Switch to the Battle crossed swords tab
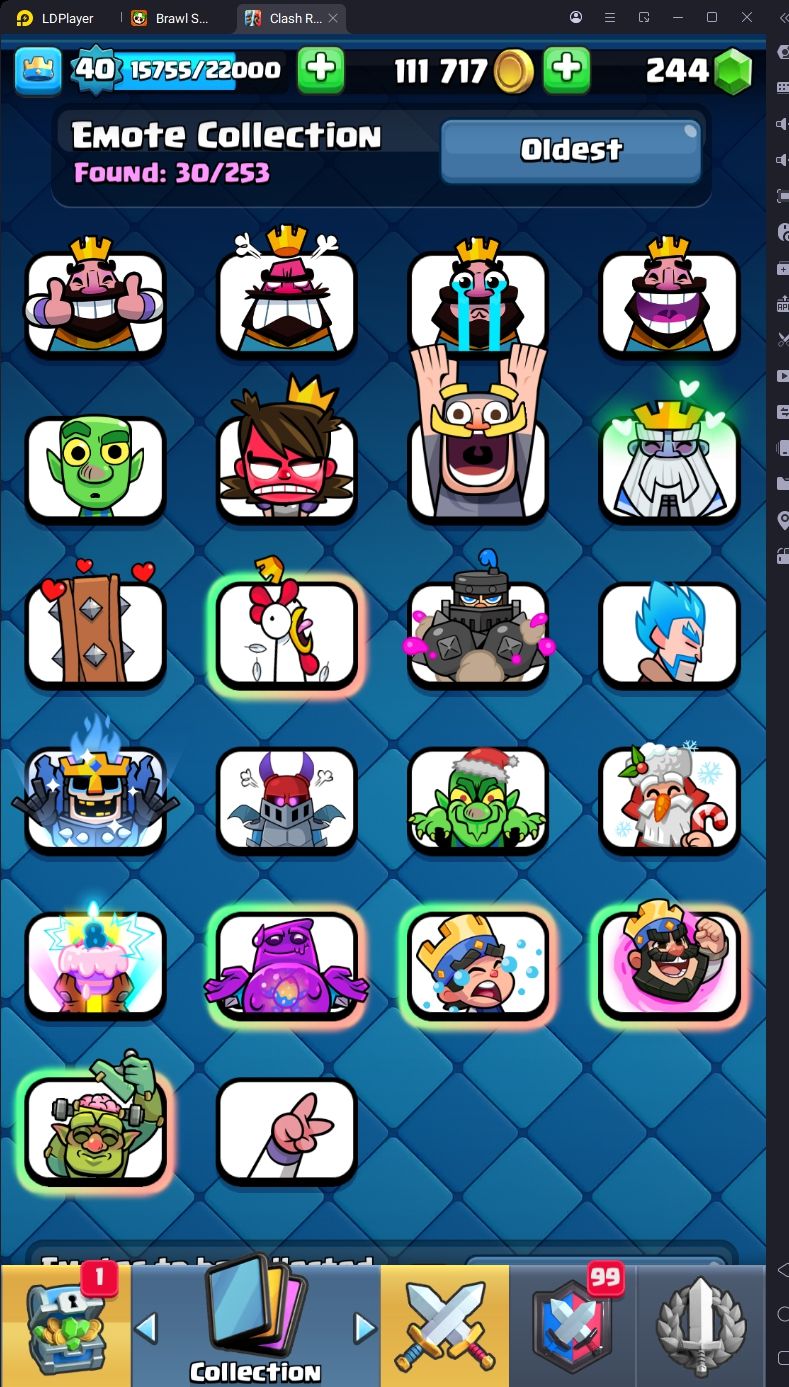Screen dimensions: 789x1387 pyautogui.click(x=444, y=1325)
